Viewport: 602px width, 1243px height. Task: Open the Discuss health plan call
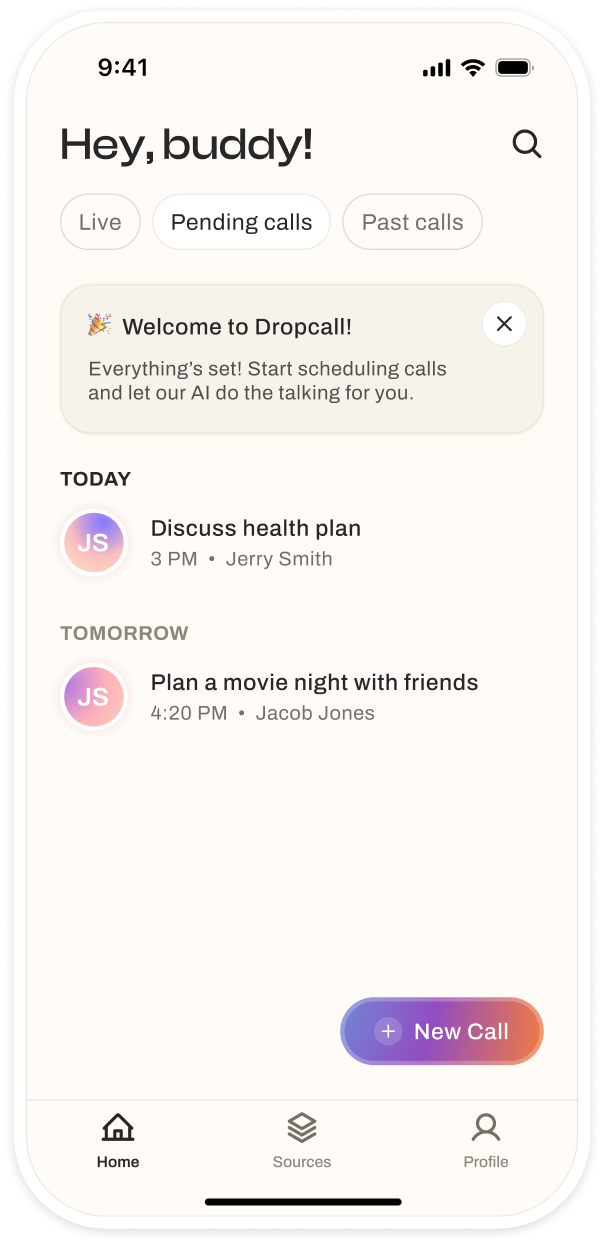(301, 543)
